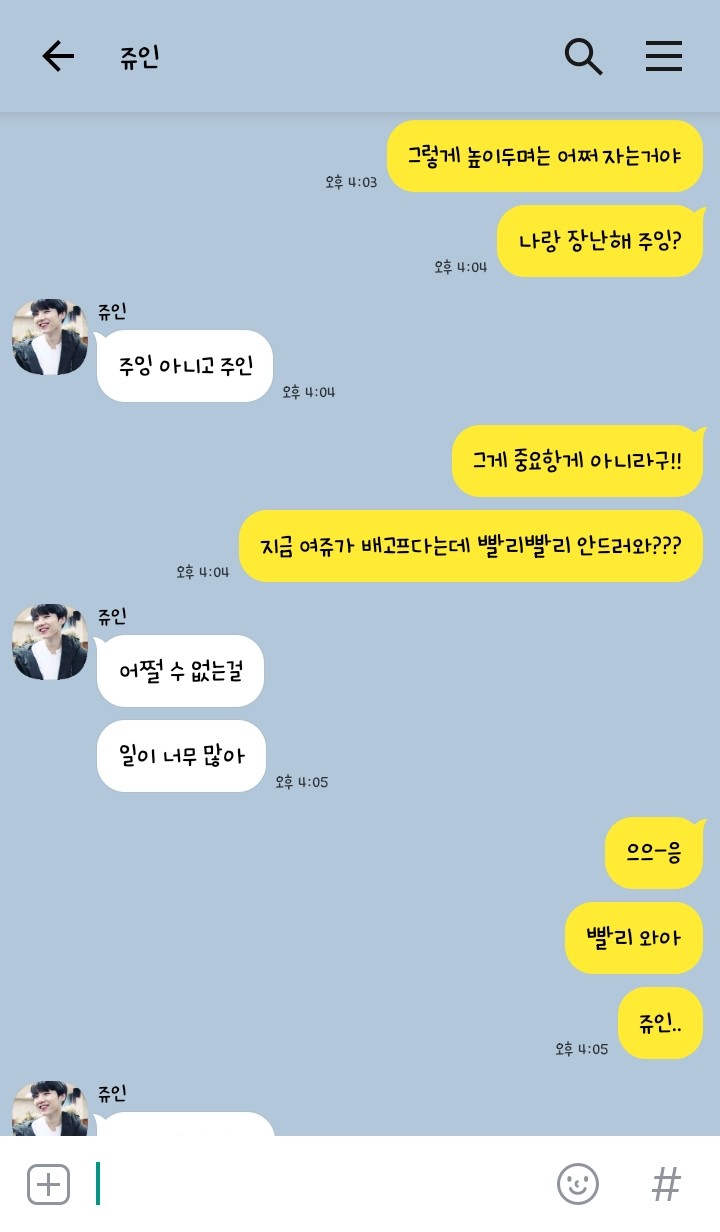
Task: Go back using the arrow icon
Action: click(58, 57)
